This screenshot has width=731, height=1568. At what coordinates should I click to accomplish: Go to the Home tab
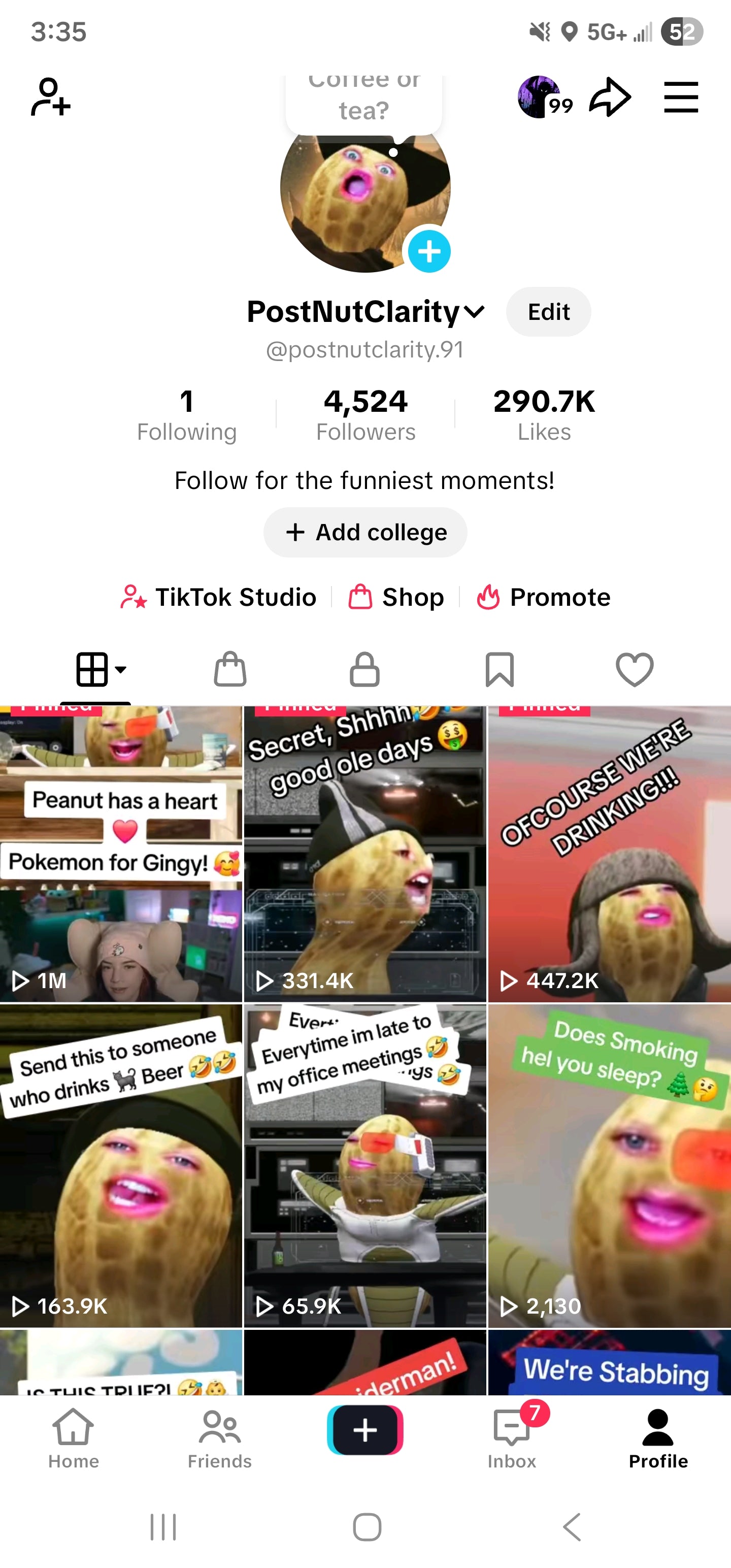click(73, 1437)
